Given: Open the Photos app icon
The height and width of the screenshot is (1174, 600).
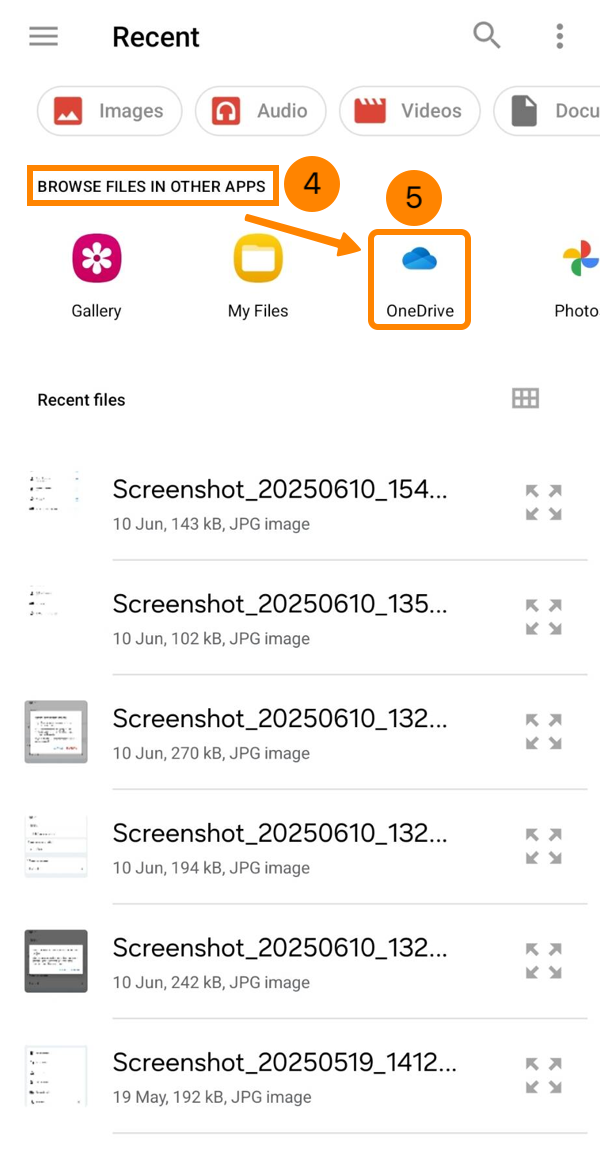Looking at the screenshot, I should point(580,277).
